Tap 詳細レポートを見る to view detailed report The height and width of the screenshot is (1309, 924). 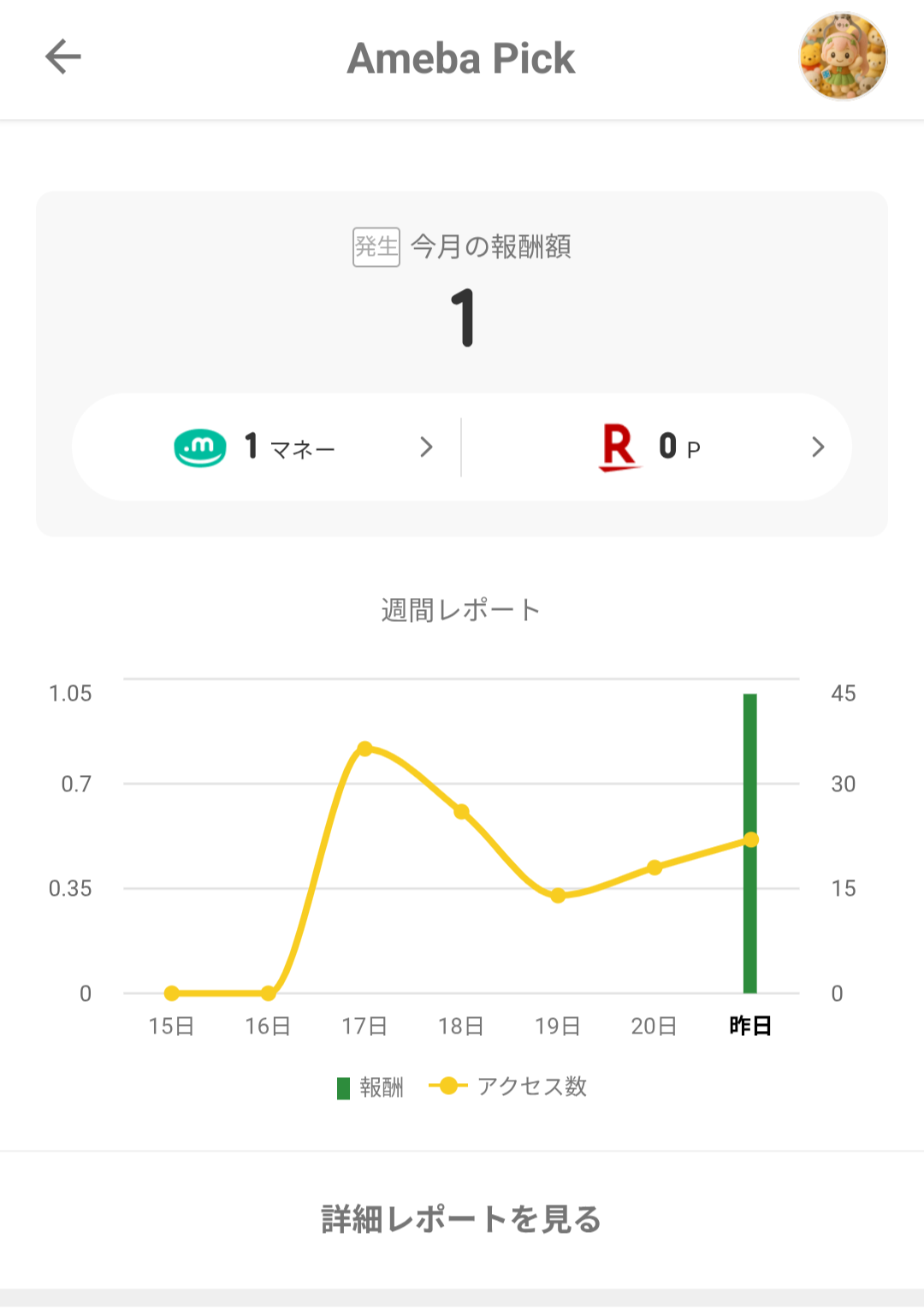[461, 1219]
